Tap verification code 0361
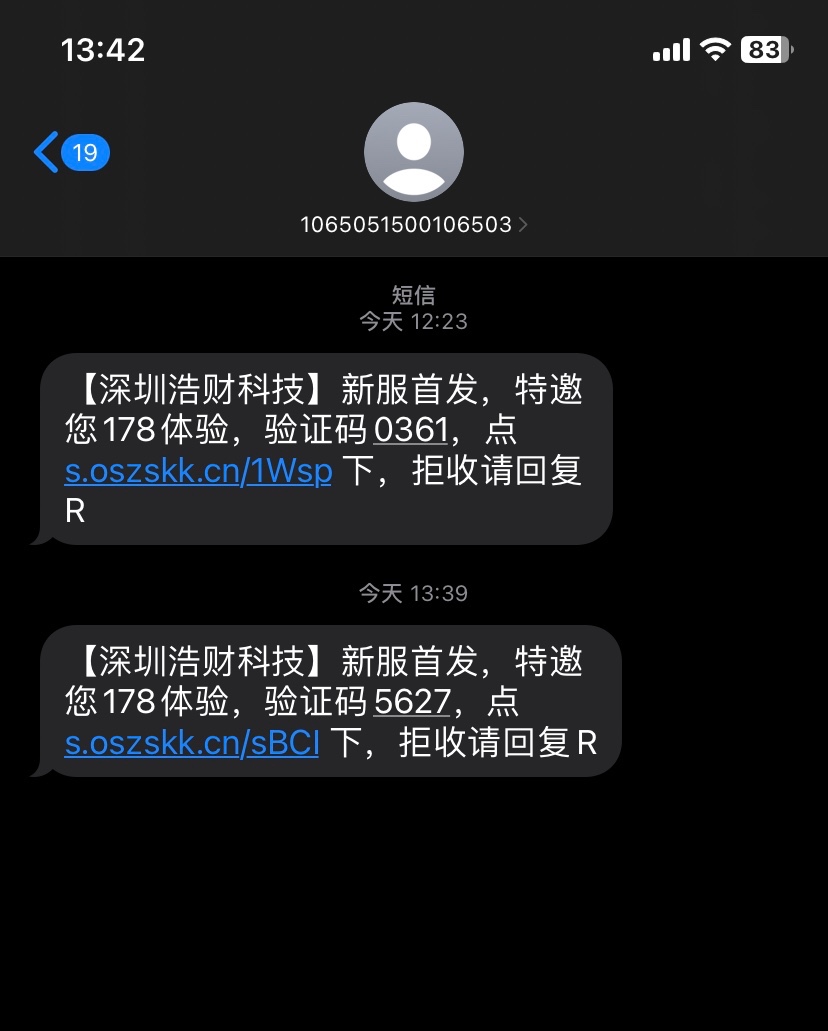The height and width of the screenshot is (1031, 828). pos(410,430)
